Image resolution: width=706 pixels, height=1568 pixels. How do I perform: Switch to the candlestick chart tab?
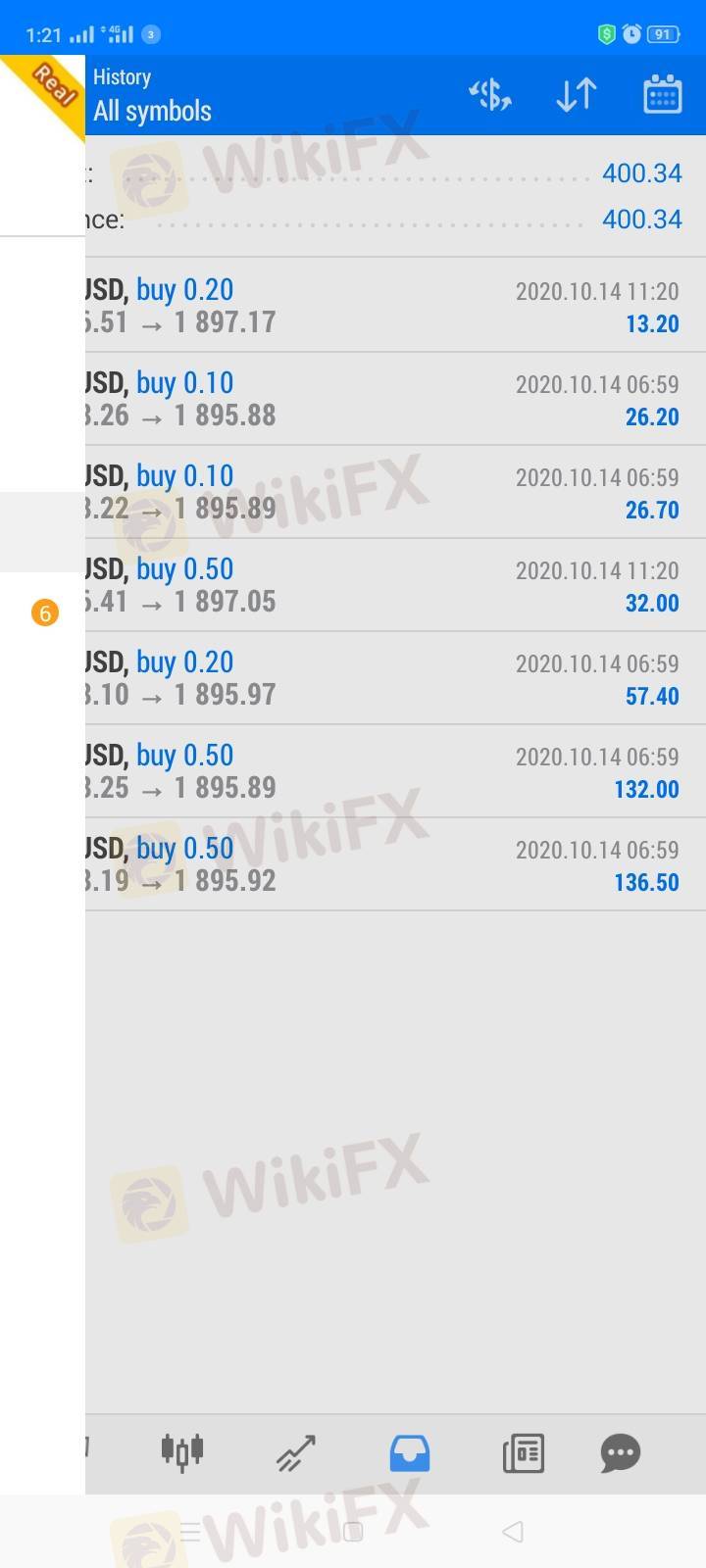tap(182, 1451)
